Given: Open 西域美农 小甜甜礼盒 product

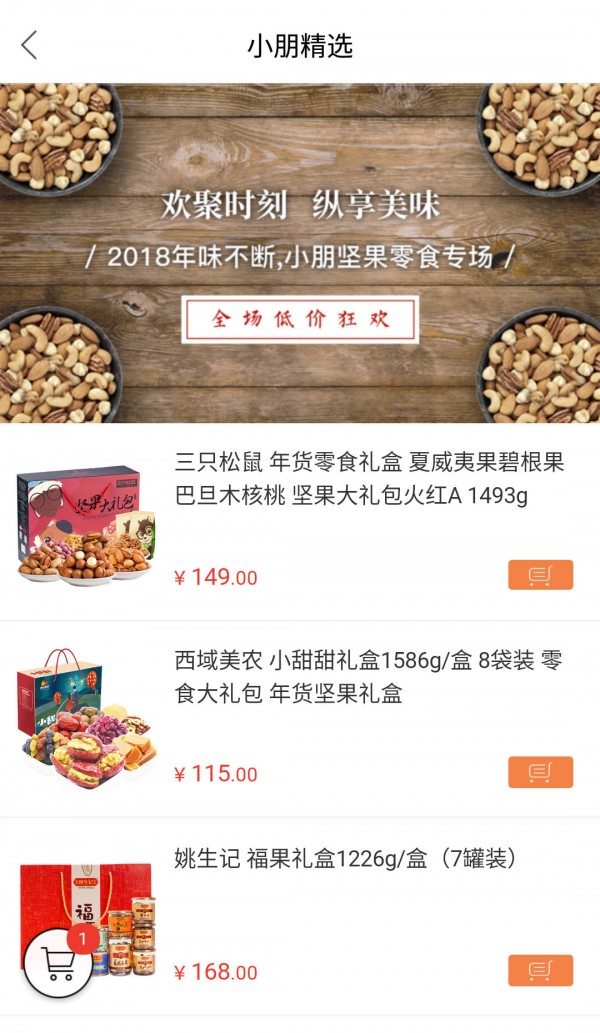Looking at the screenshot, I should 368,676.
